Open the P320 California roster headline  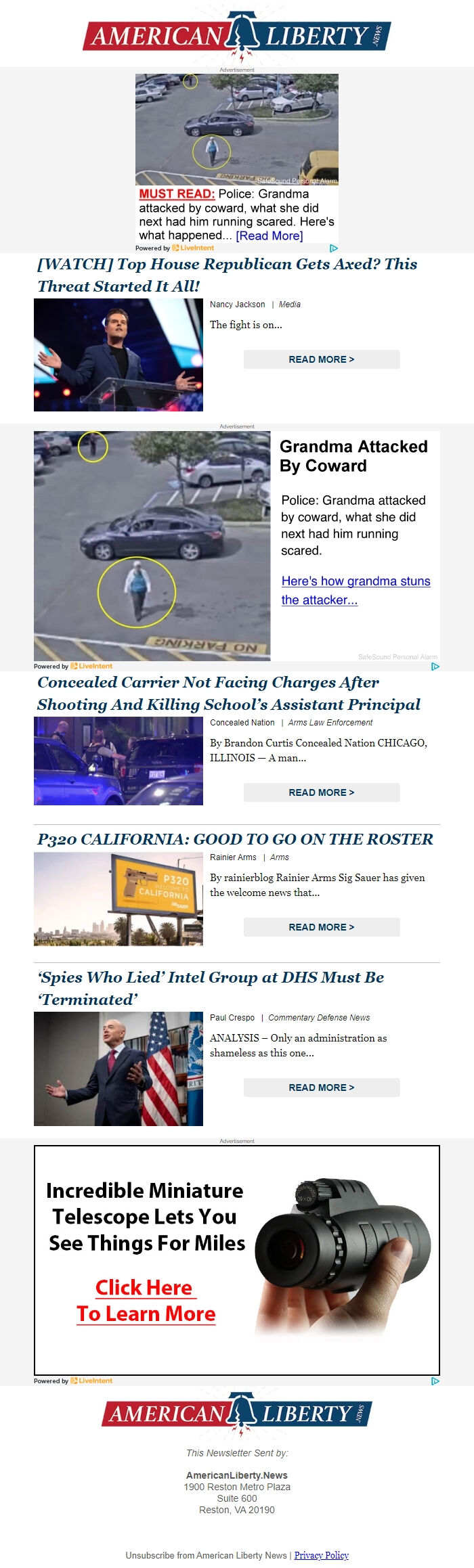(x=235, y=839)
